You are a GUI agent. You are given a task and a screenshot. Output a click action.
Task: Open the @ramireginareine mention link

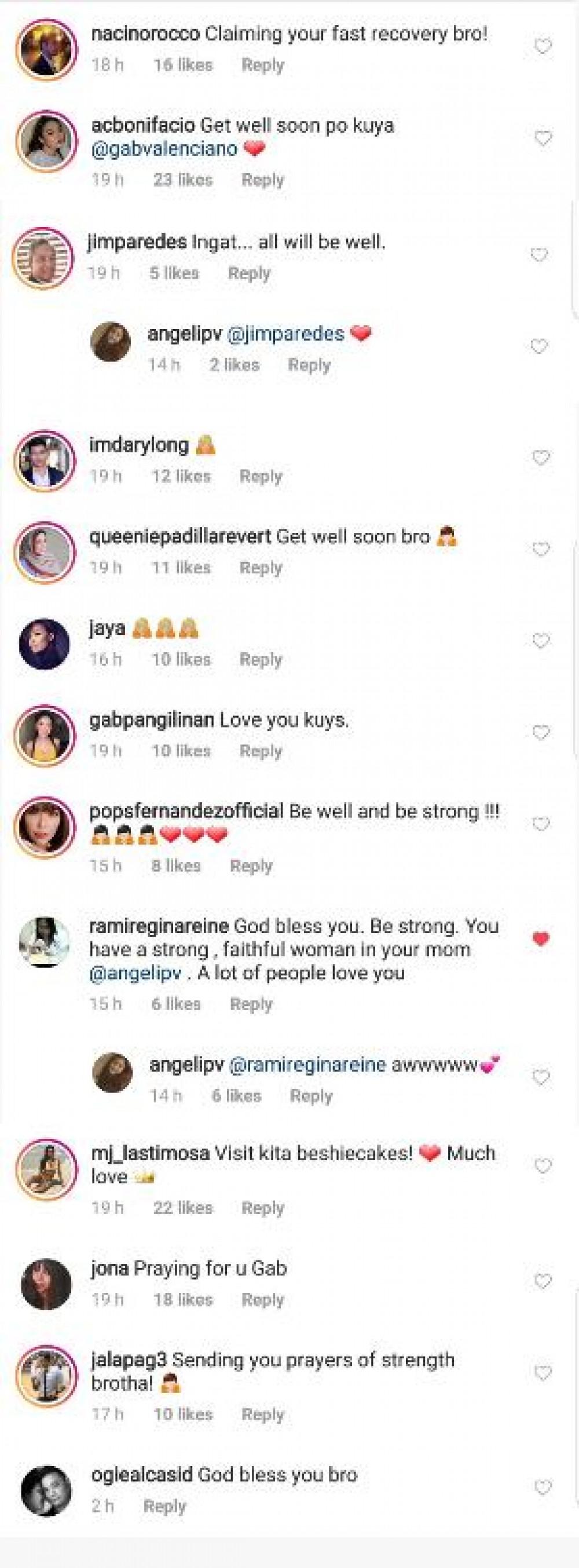coord(307,1065)
